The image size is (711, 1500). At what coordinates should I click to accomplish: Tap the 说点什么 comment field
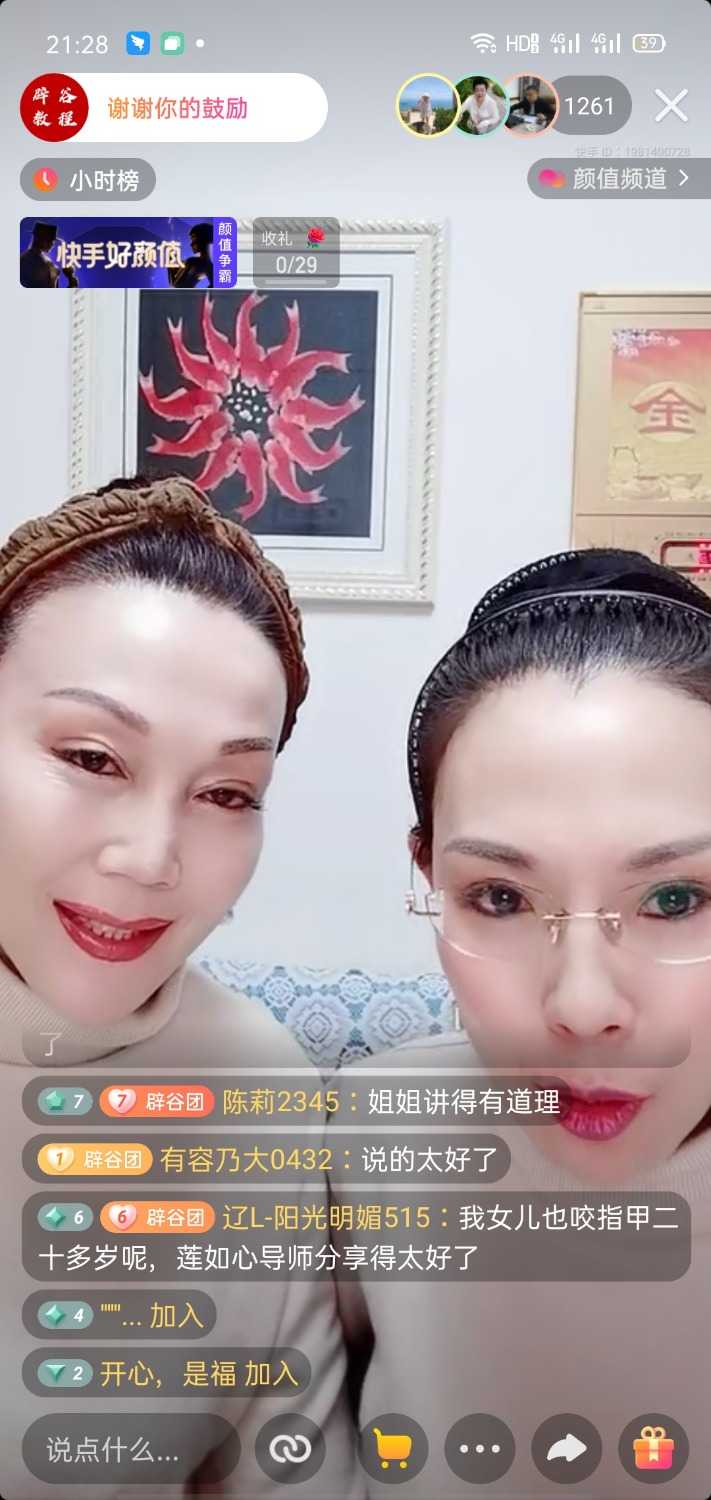tap(130, 1449)
